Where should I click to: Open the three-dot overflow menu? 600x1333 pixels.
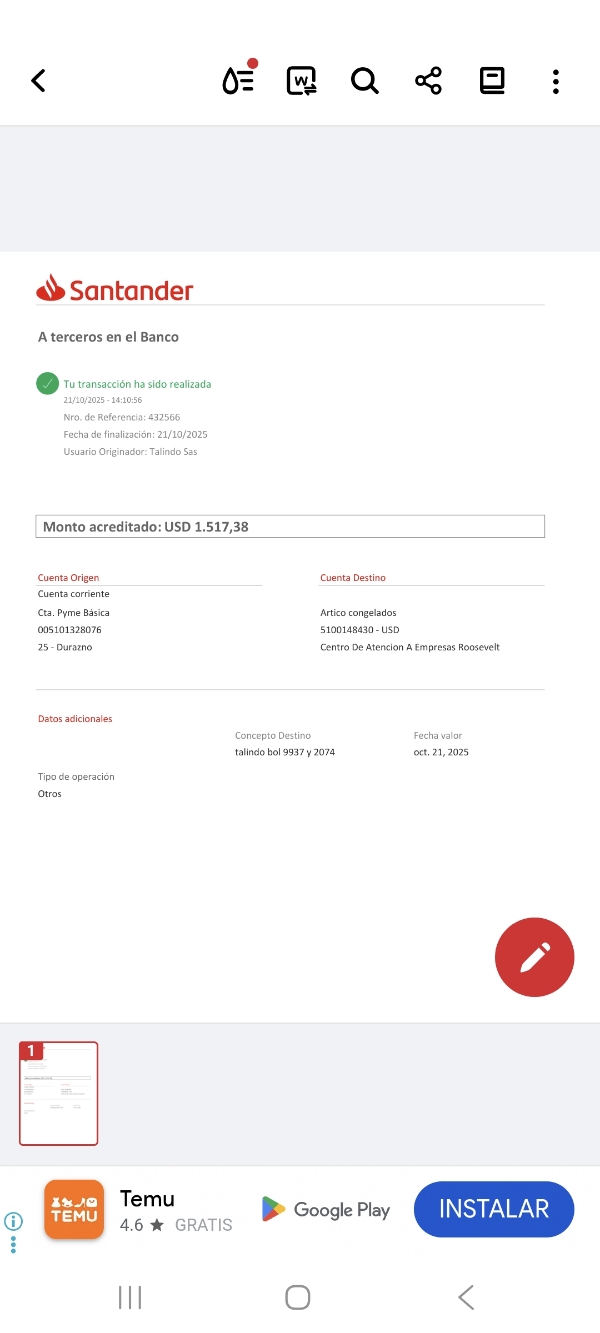pos(556,81)
